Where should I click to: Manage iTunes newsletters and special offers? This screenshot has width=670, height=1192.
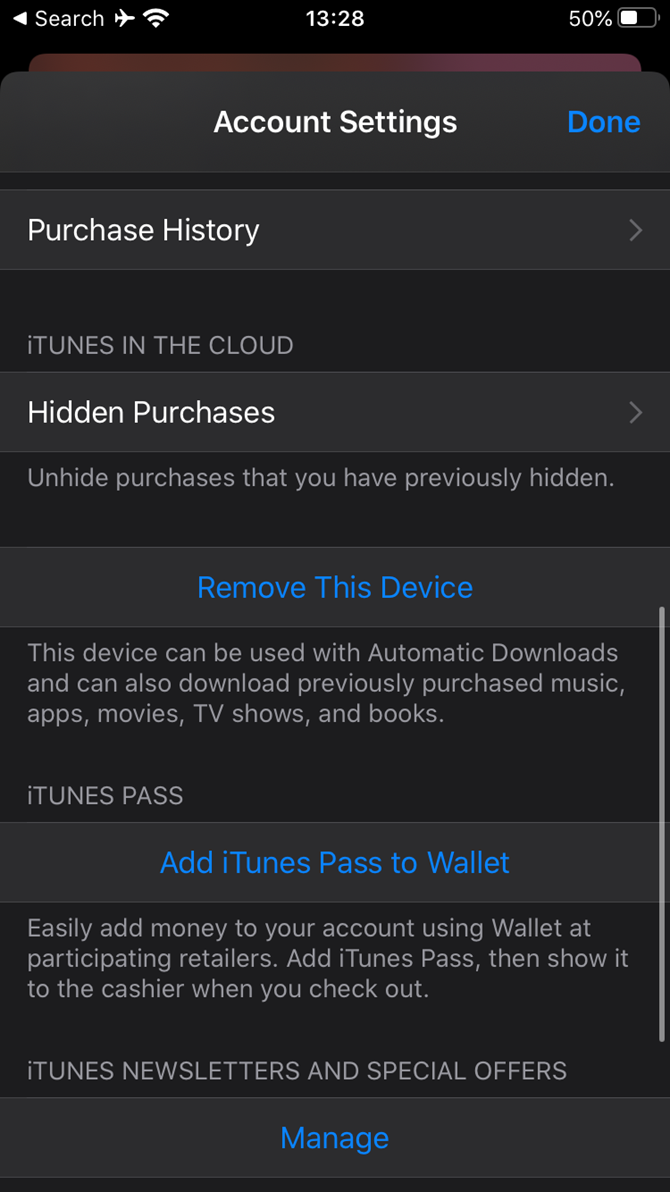pos(335,1137)
